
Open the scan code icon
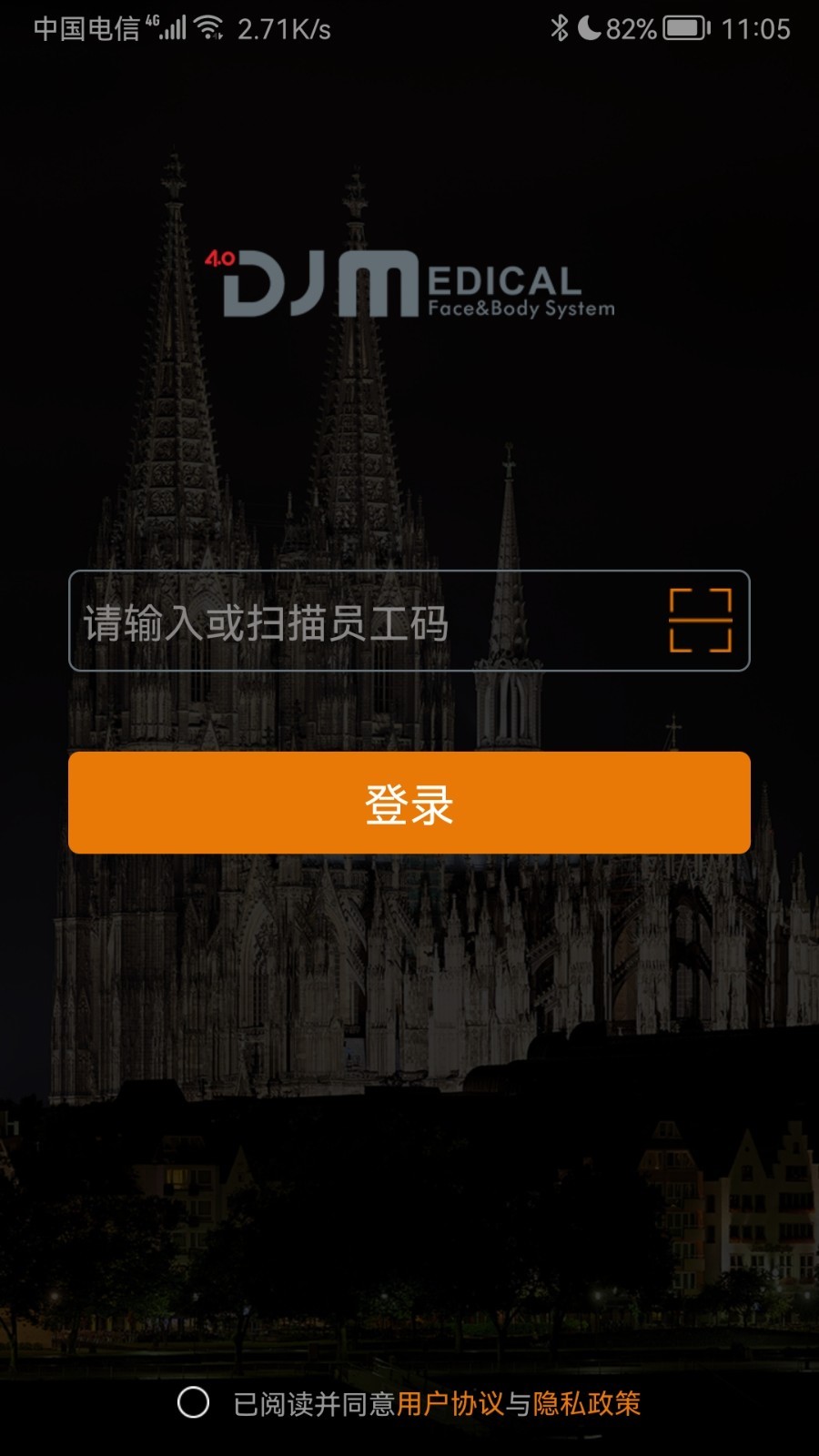coord(701,621)
